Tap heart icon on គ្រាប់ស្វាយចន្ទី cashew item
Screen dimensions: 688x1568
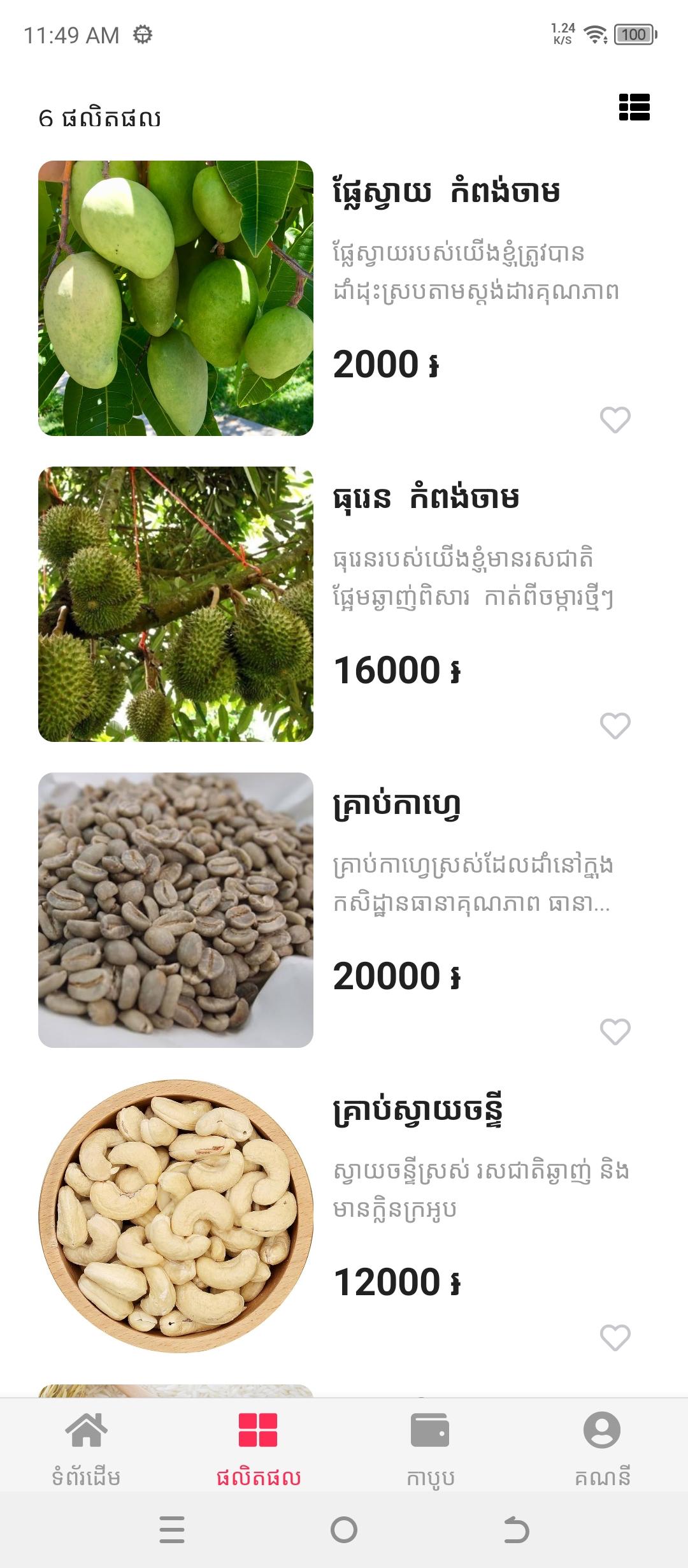click(615, 1337)
